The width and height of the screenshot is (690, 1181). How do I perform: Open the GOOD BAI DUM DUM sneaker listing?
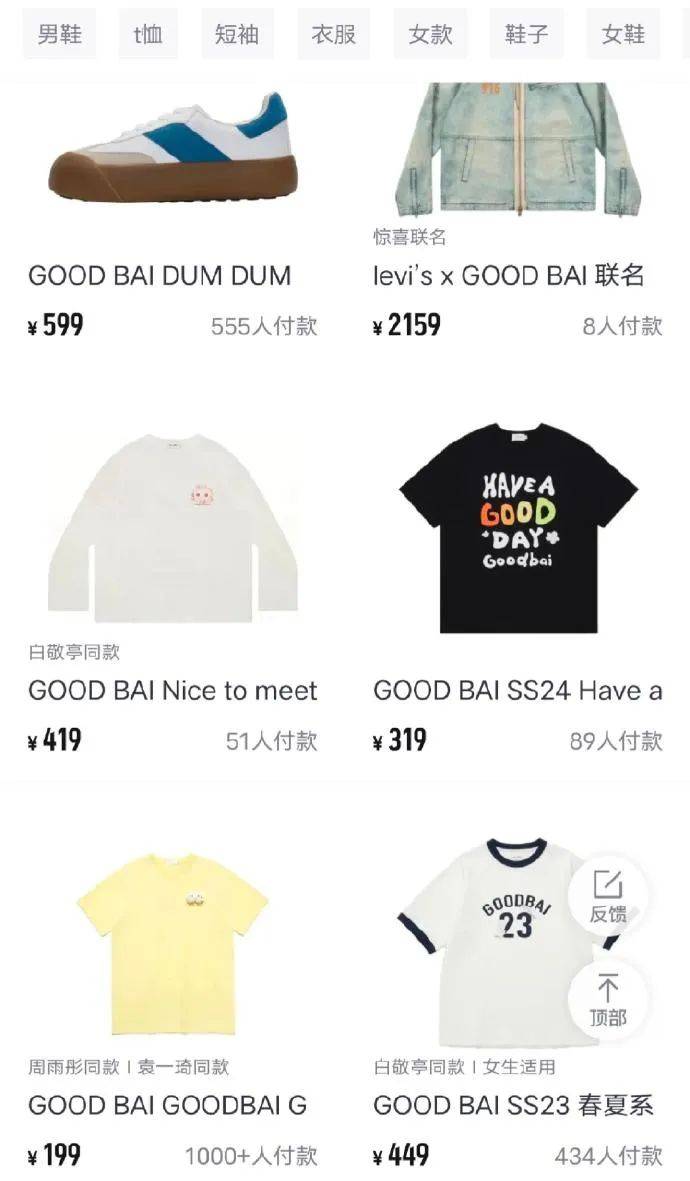(173, 211)
